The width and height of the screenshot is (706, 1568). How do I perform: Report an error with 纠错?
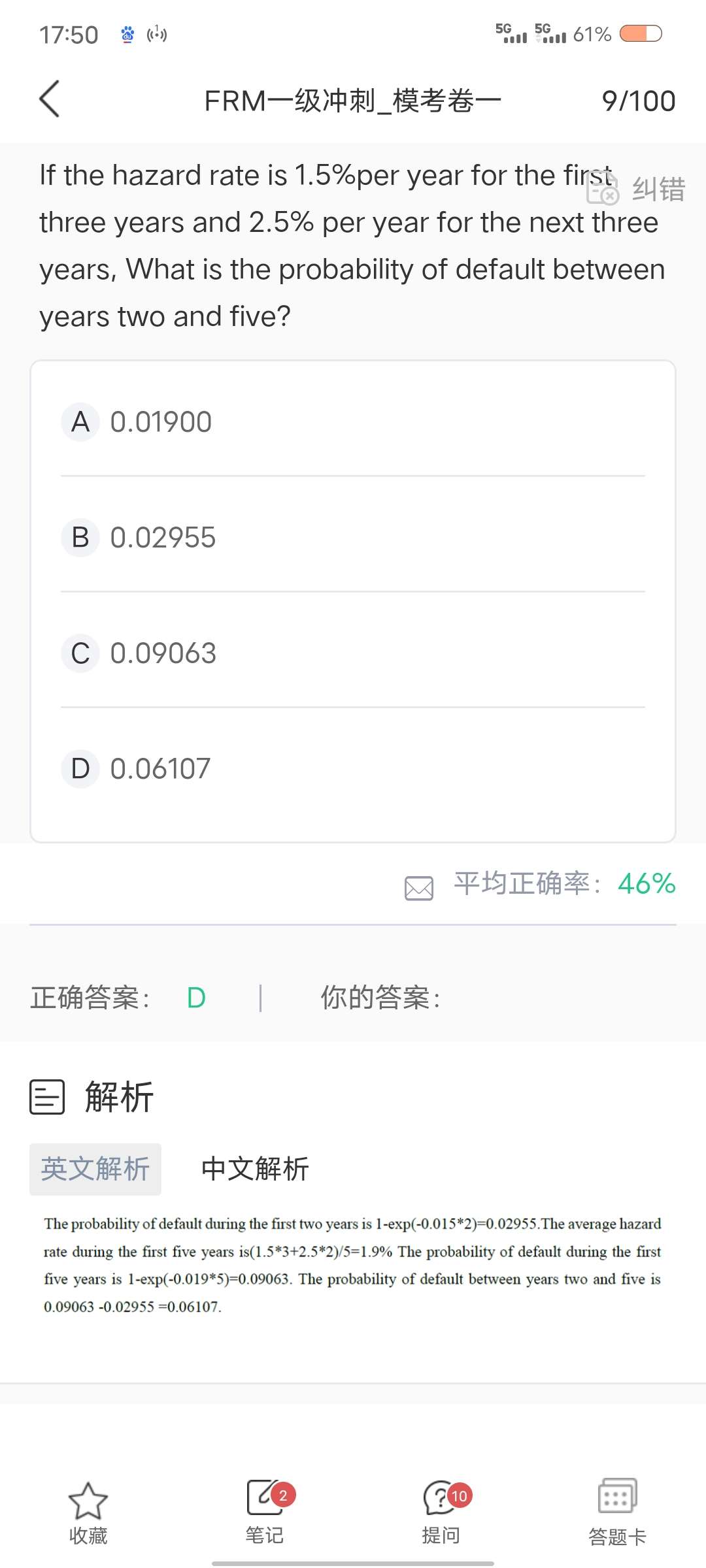[637, 189]
